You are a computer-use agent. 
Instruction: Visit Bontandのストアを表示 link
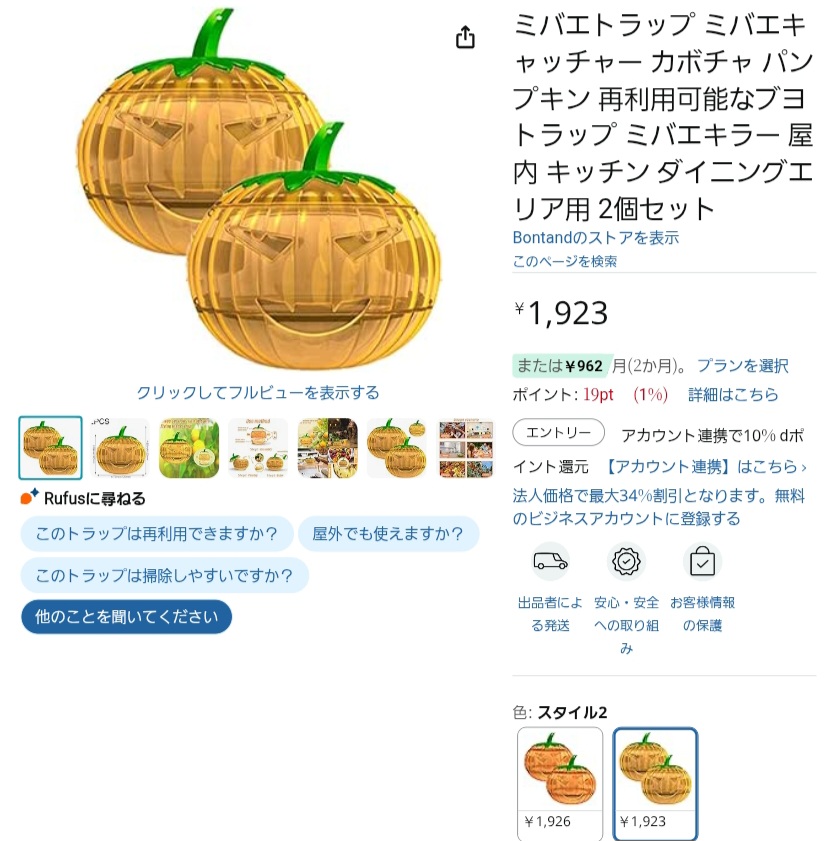pyautogui.click(x=596, y=238)
